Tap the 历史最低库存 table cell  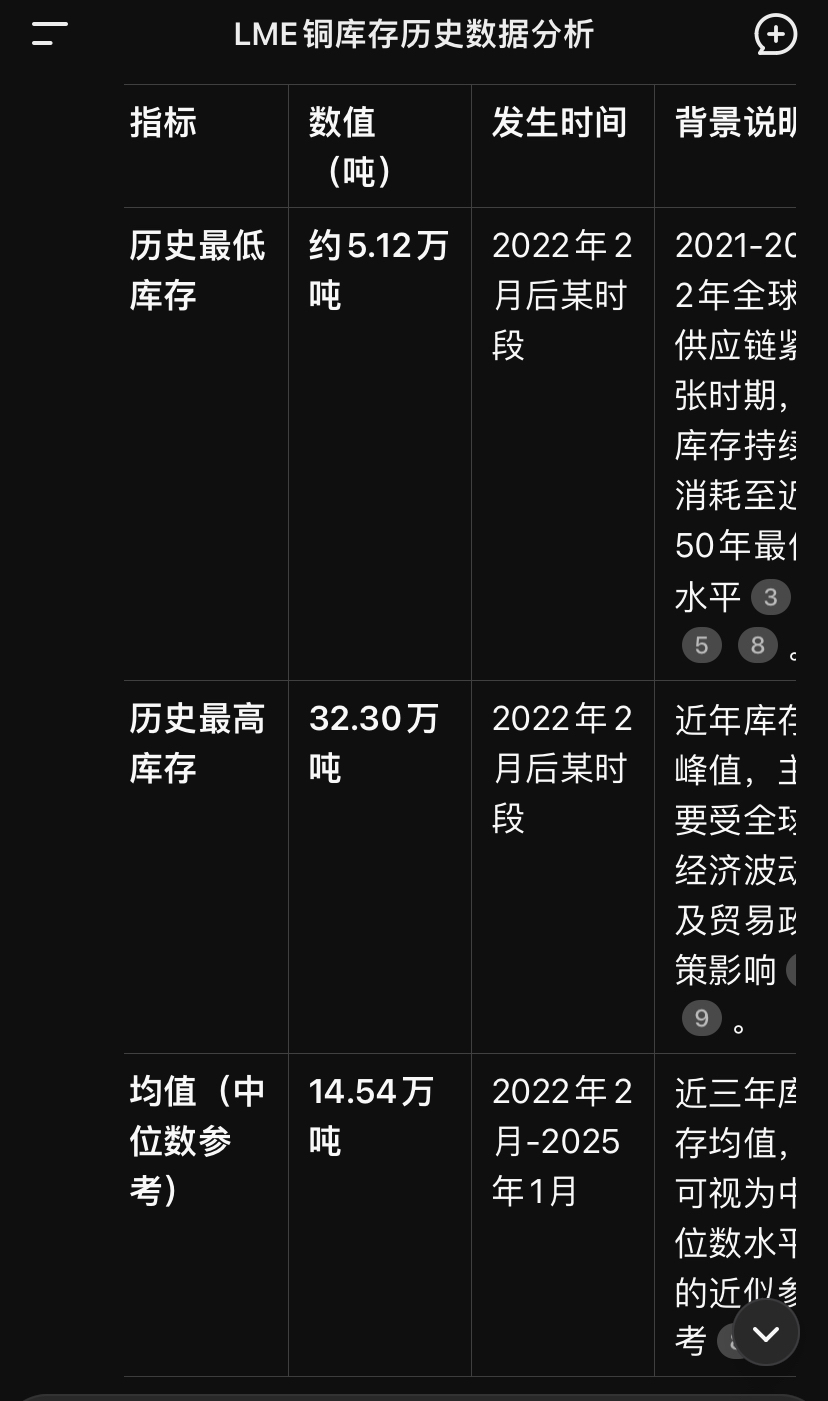195,270
